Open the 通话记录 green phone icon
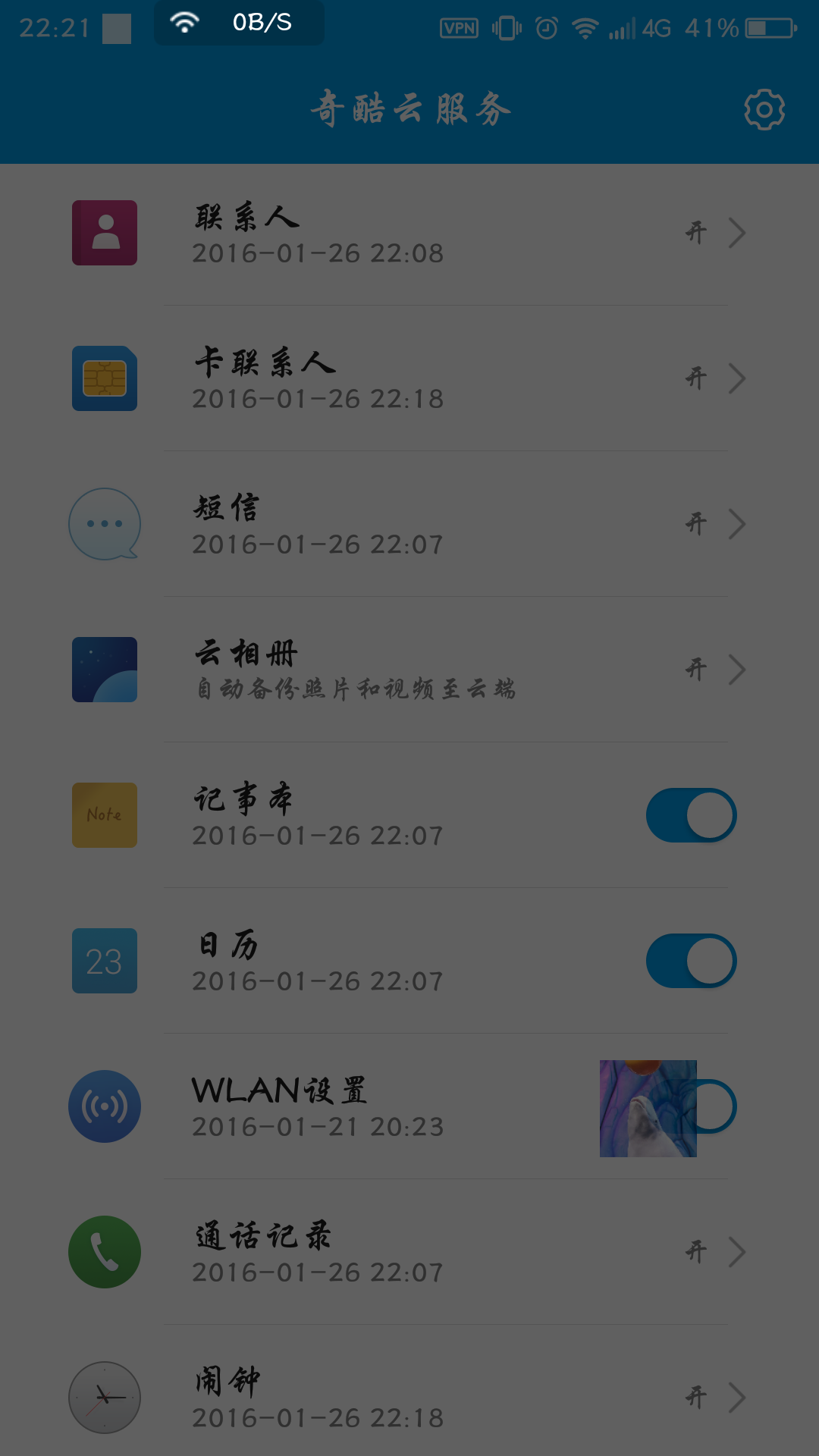Image resolution: width=819 pixels, height=1456 pixels. pyautogui.click(x=105, y=1251)
